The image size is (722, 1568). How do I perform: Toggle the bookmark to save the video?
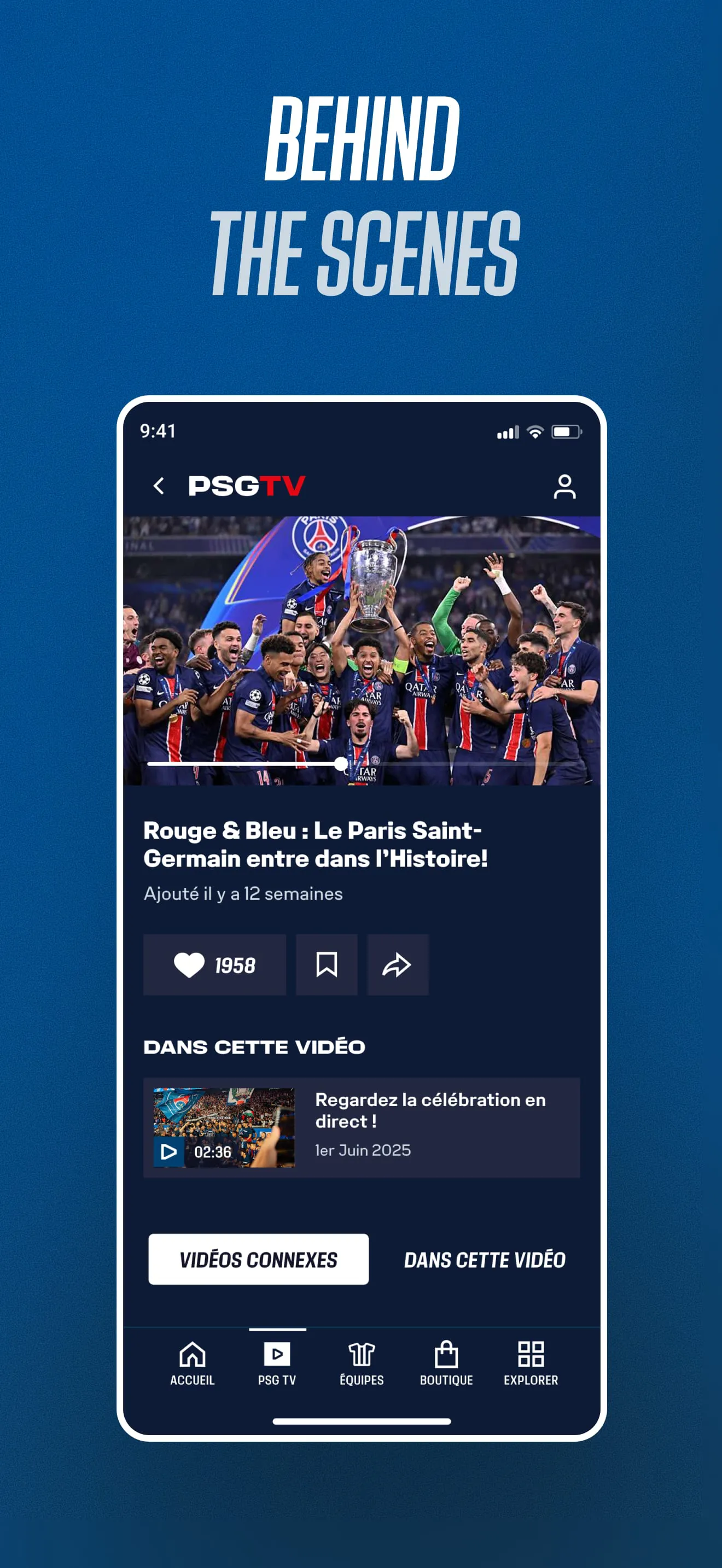pyautogui.click(x=327, y=965)
